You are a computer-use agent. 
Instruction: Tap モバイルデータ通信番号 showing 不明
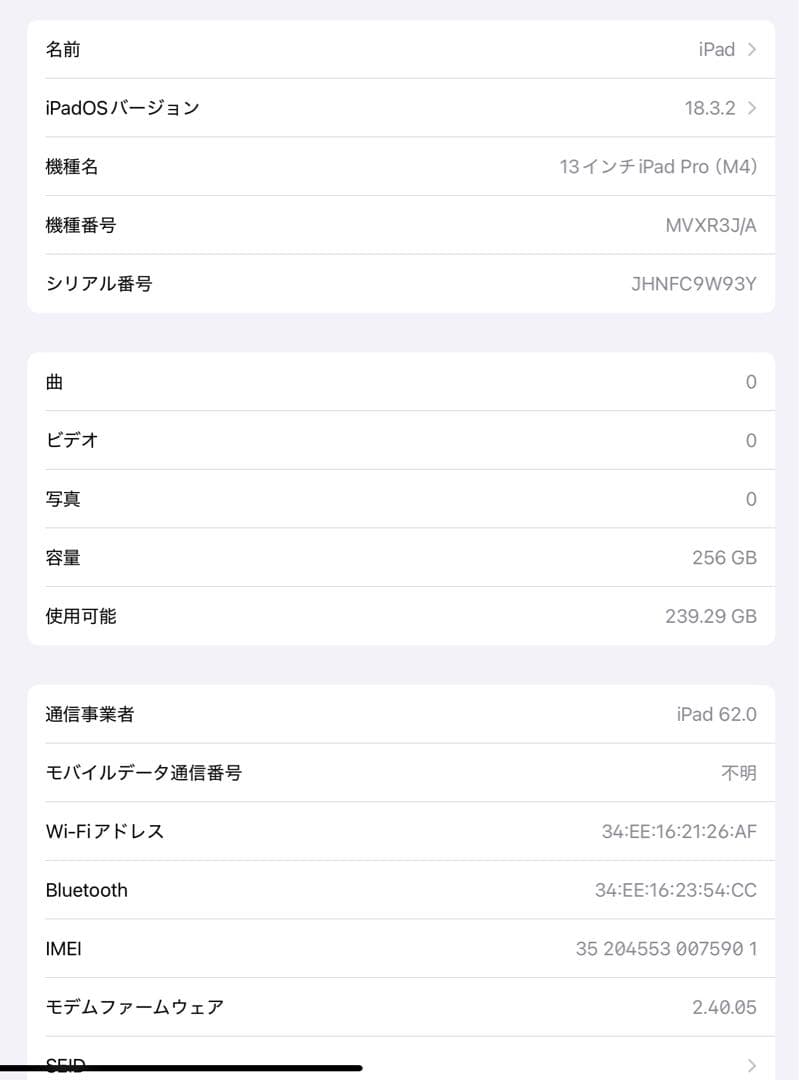(x=400, y=772)
